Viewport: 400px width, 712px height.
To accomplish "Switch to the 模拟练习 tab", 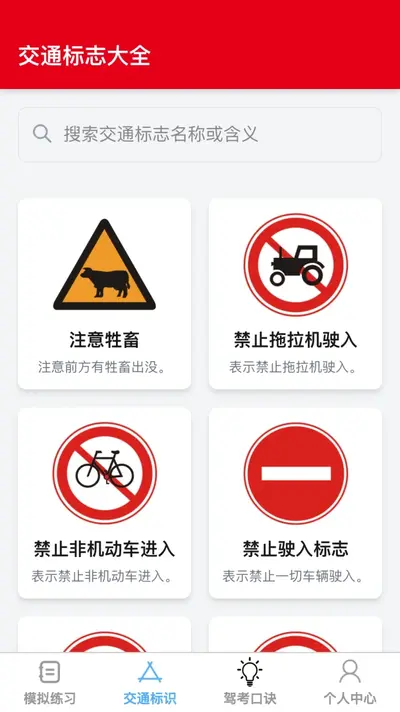I will click(50, 682).
